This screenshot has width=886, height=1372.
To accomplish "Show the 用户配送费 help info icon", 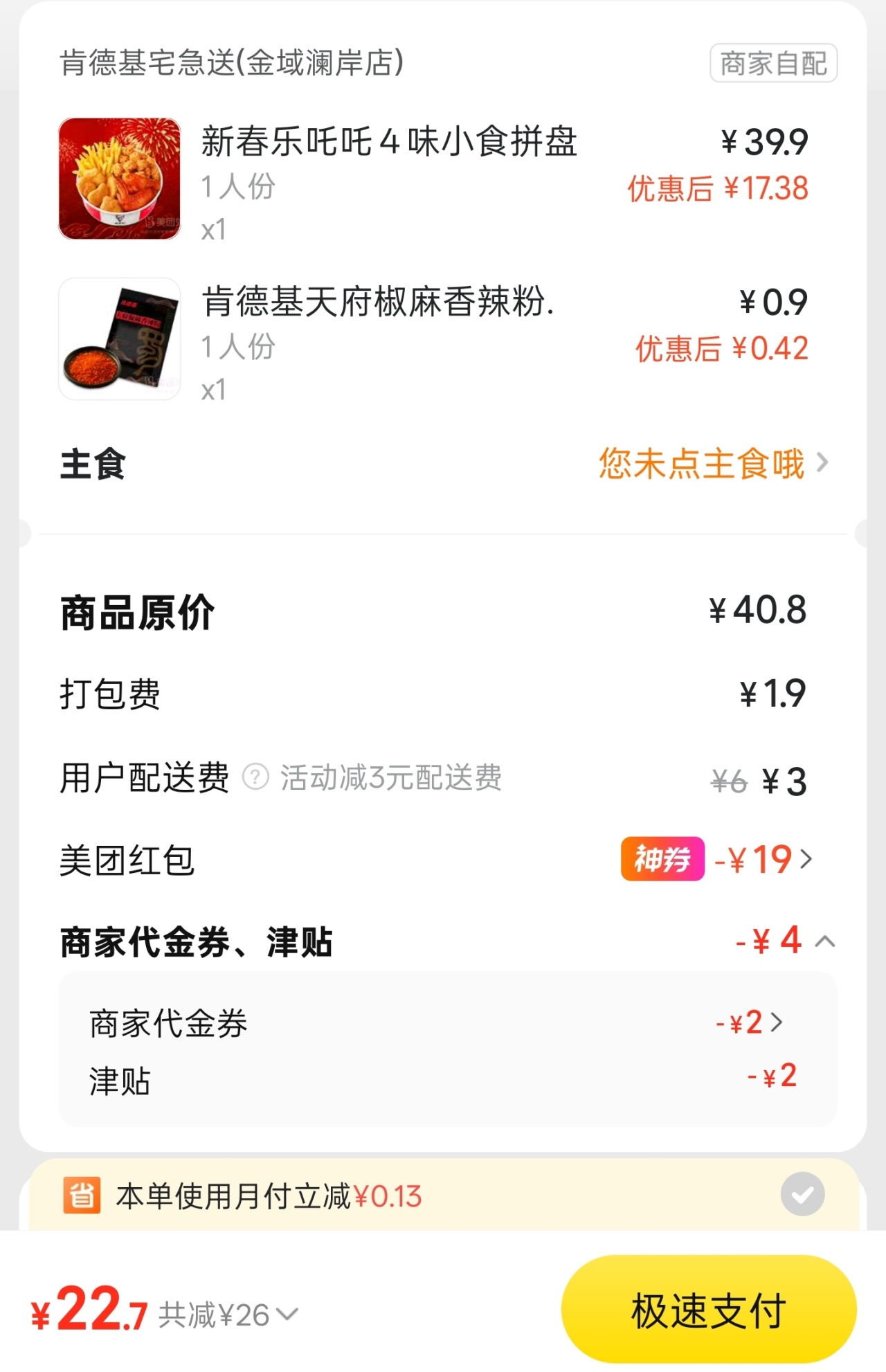I will (x=255, y=777).
